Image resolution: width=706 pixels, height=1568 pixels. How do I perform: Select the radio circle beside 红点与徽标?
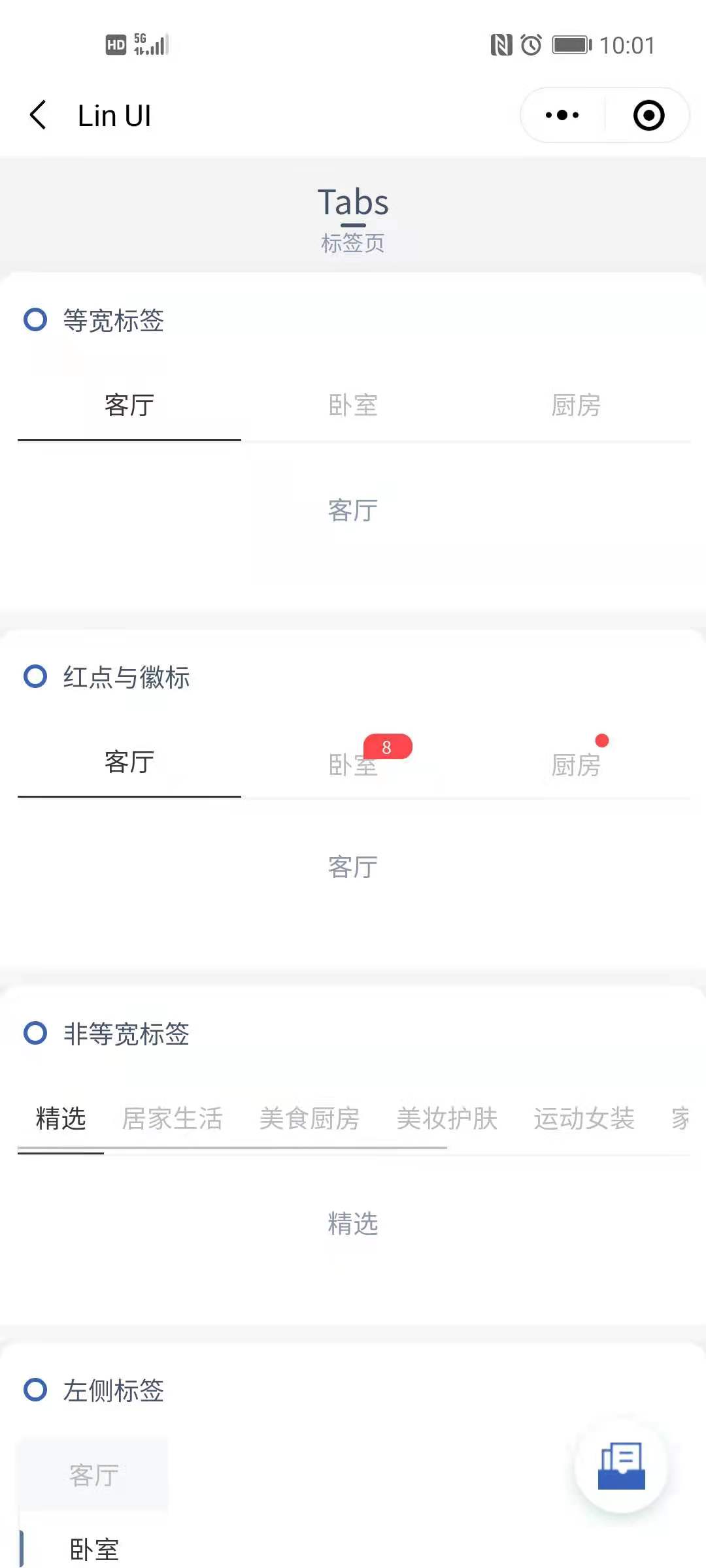click(35, 678)
